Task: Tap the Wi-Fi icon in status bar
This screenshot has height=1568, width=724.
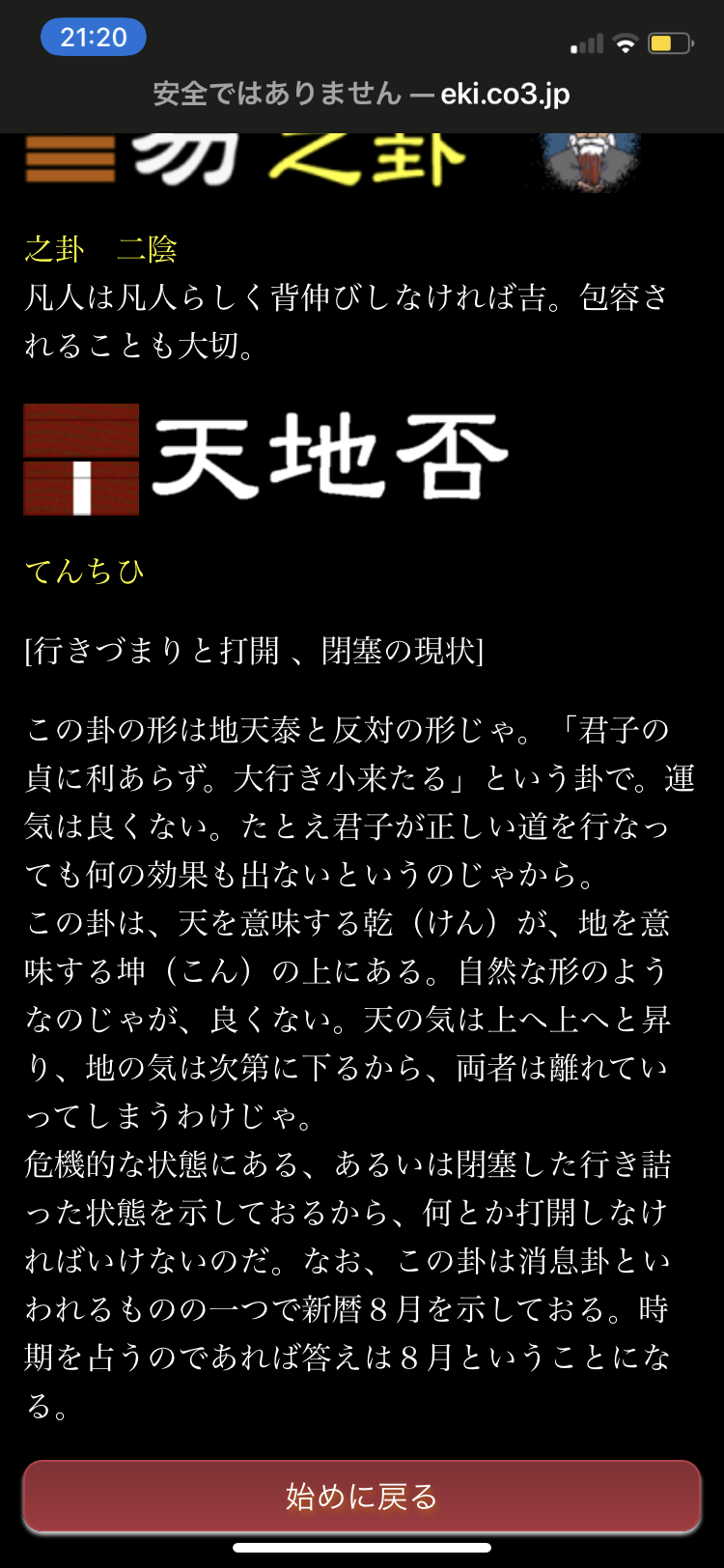Action: (x=627, y=42)
